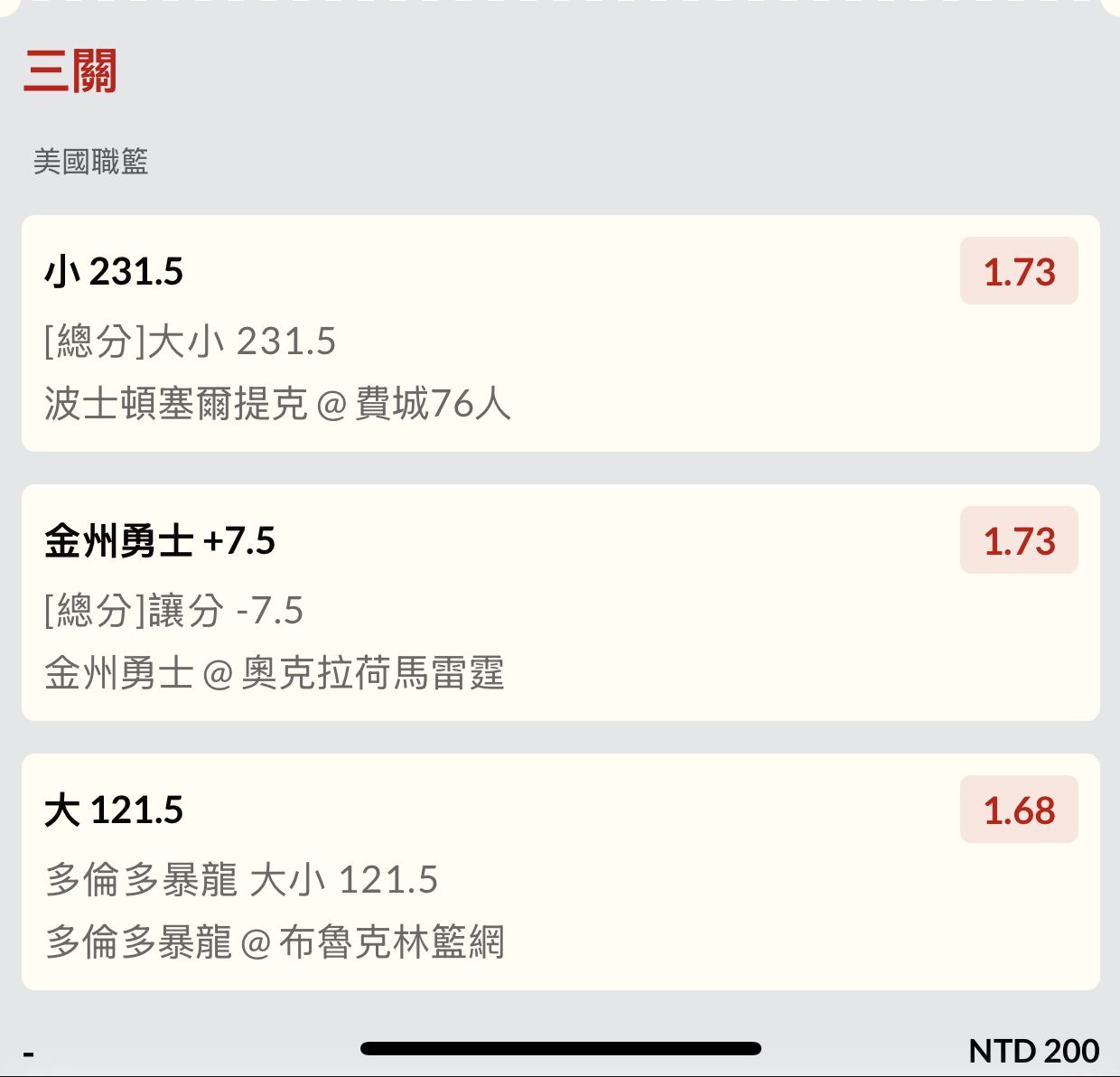
Task: Open the 大 121.5 多倫多暴龍 bet card
Action: pyautogui.click(x=560, y=872)
